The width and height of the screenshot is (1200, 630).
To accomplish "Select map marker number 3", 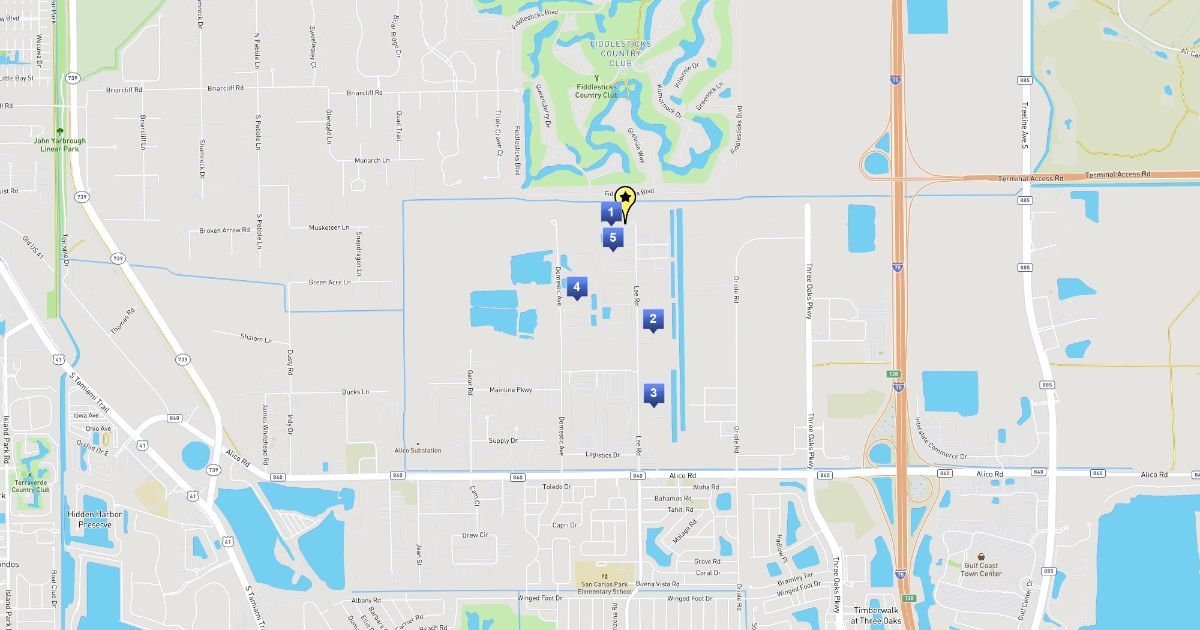I will tap(653, 393).
